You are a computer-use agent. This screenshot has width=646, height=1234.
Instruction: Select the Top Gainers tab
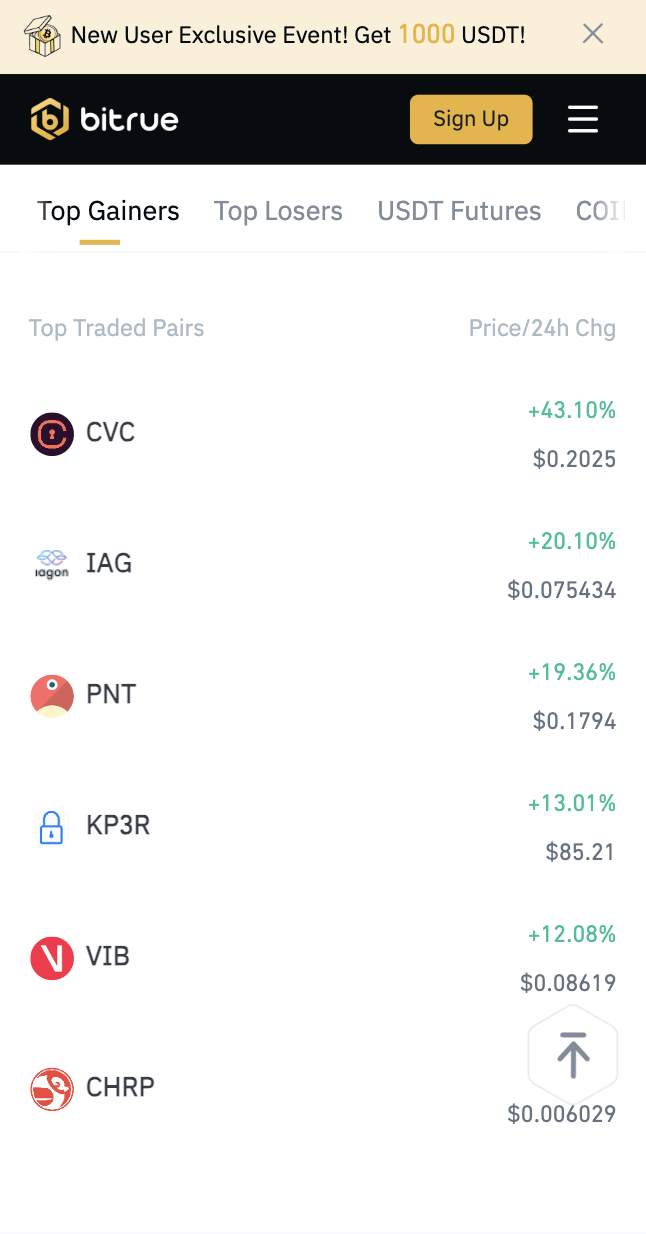(108, 211)
